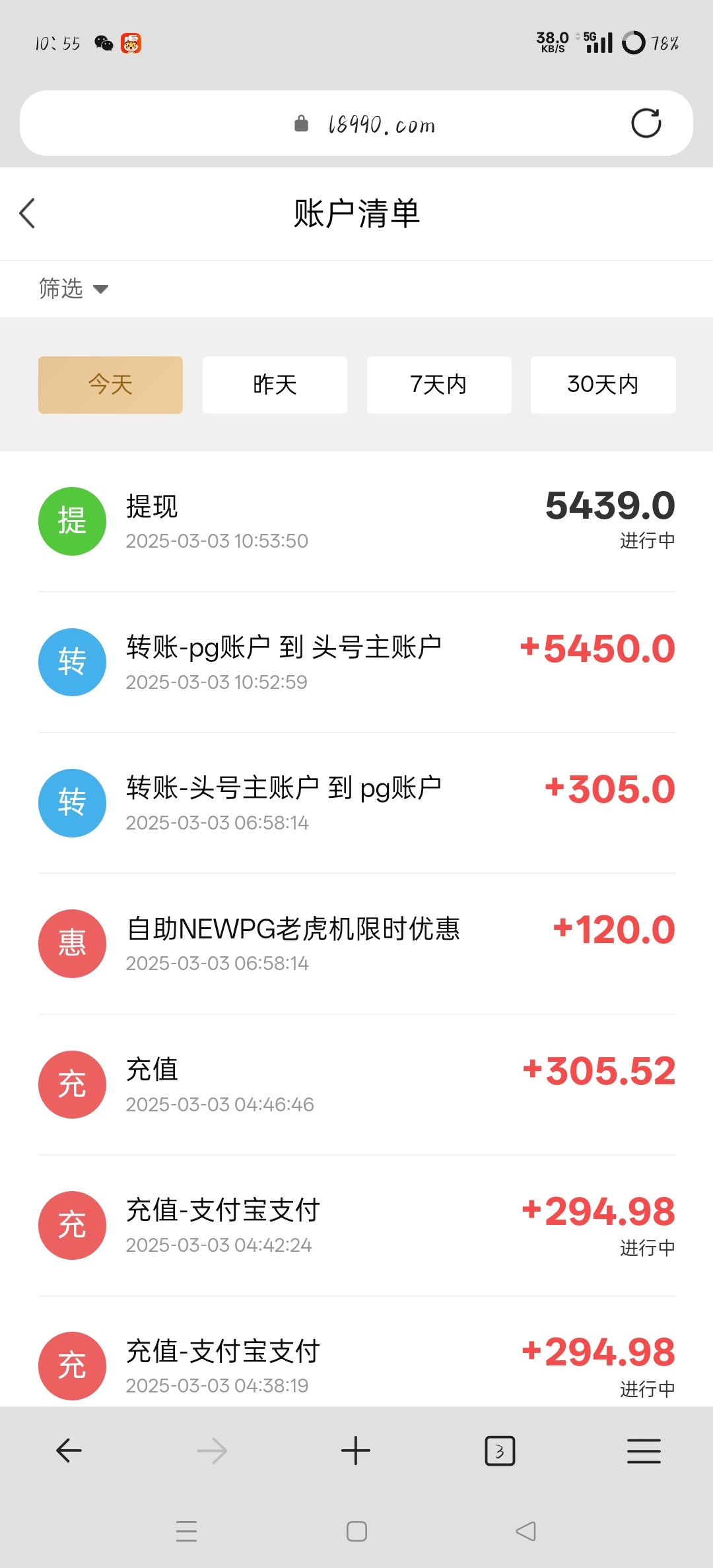
Task: Show records within 30天内
Action: coord(603,385)
